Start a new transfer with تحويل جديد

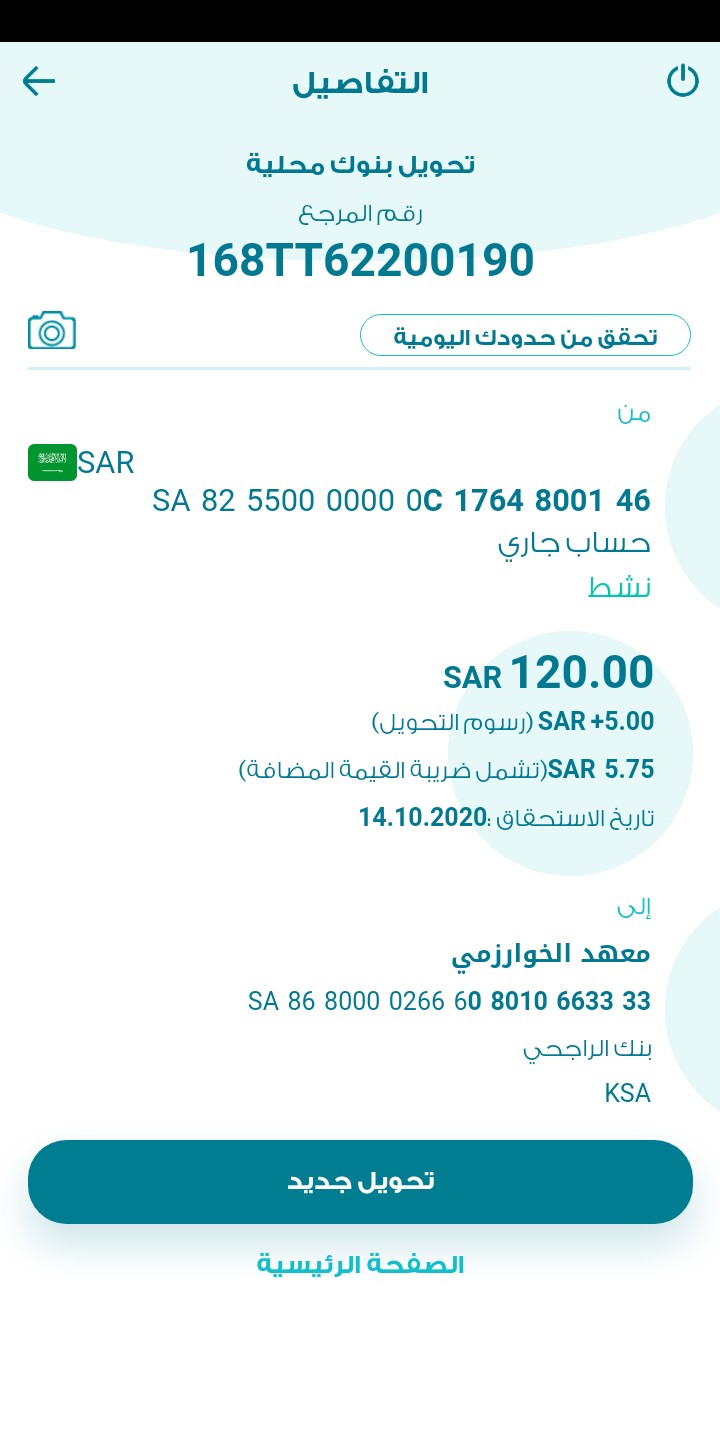click(360, 1181)
